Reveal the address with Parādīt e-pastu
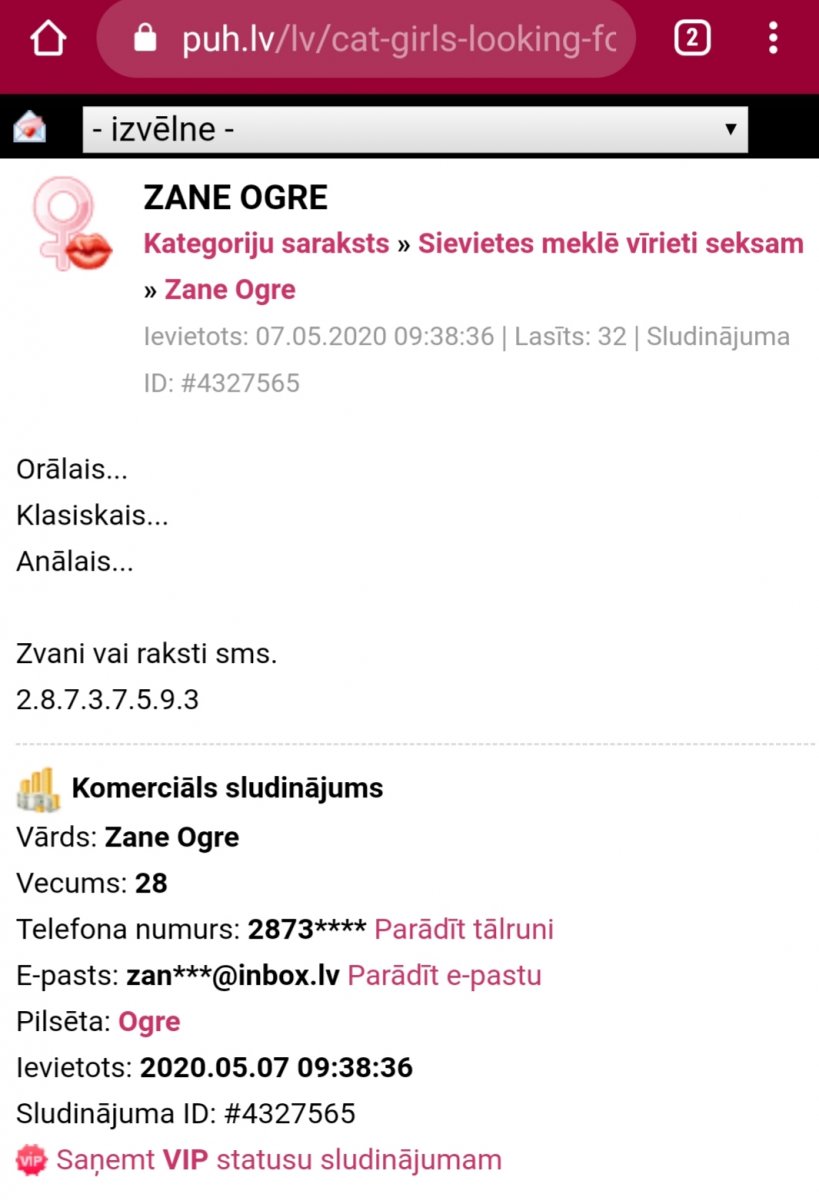The height and width of the screenshot is (1200, 819). tap(444, 976)
